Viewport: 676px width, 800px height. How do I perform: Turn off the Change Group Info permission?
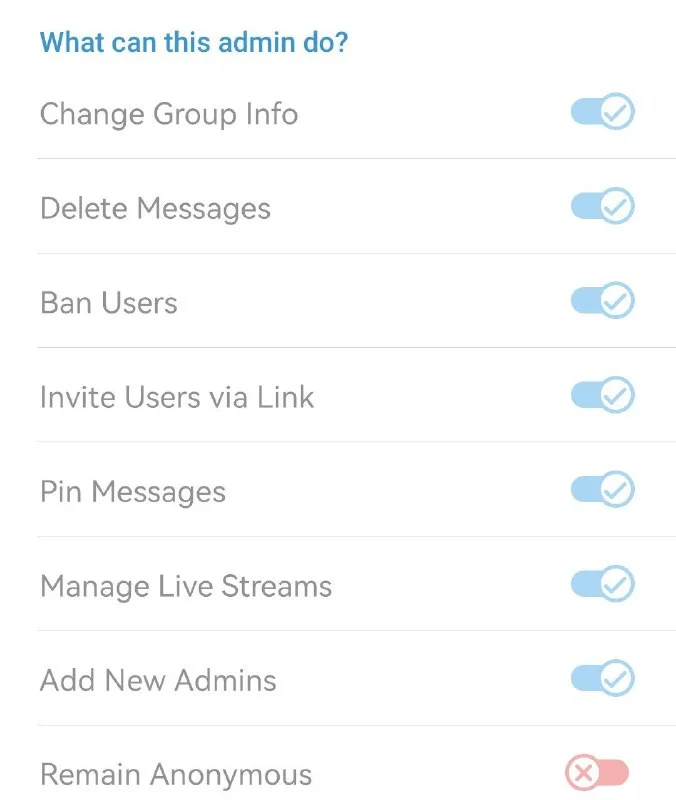coord(602,113)
